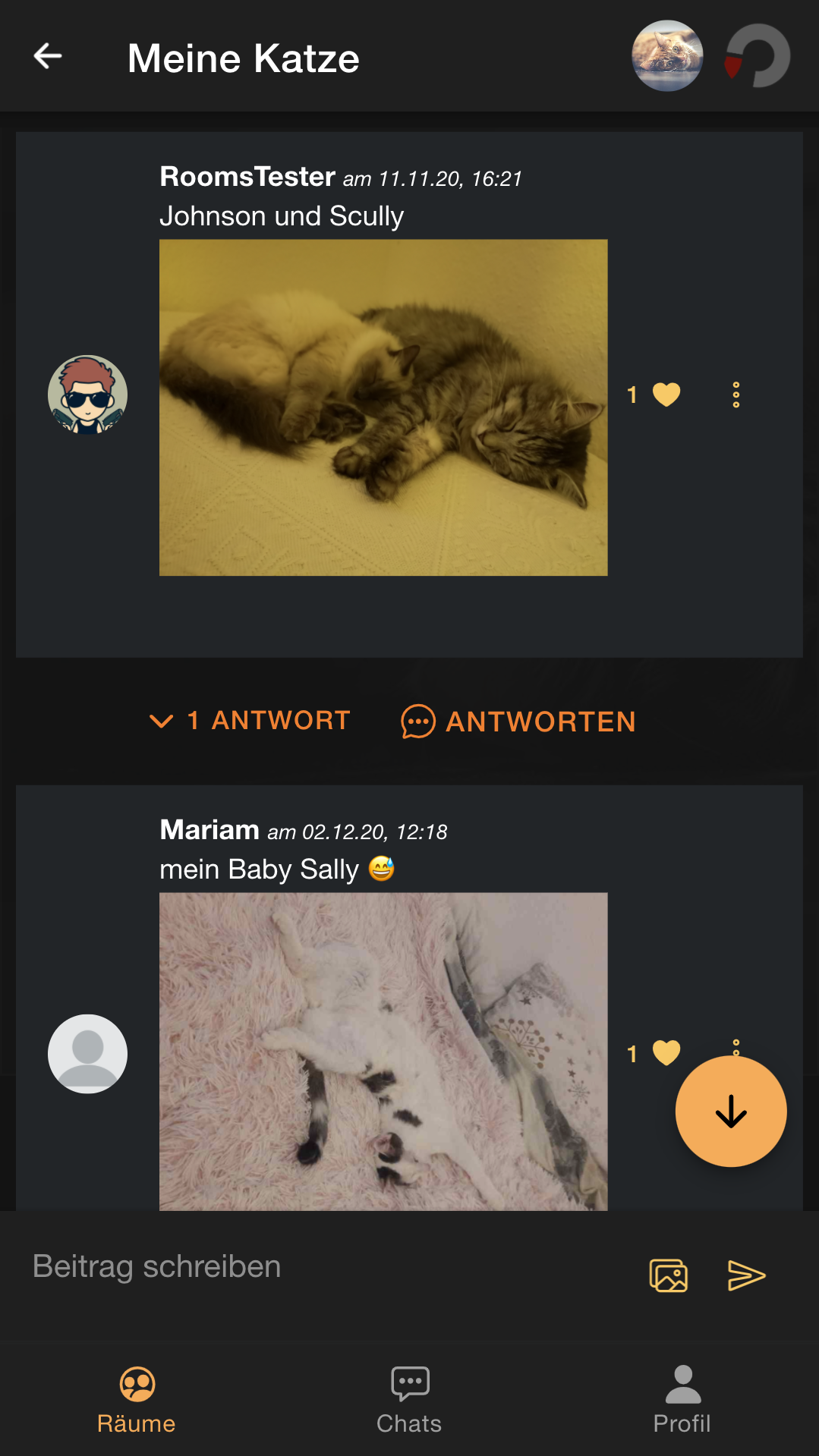Send the written post
Image resolution: width=819 pixels, height=1456 pixels.
click(x=746, y=1275)
